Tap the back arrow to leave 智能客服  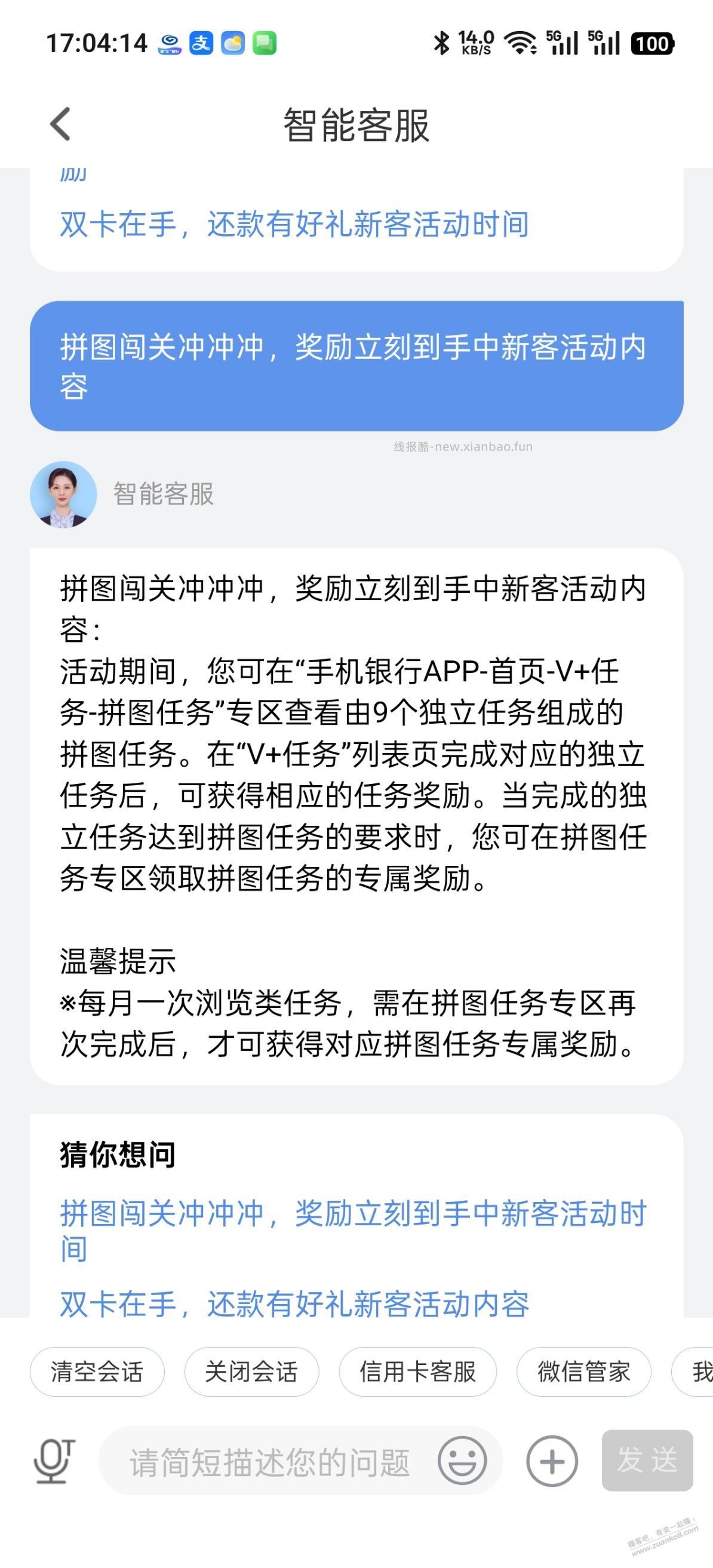coord(59,124)
